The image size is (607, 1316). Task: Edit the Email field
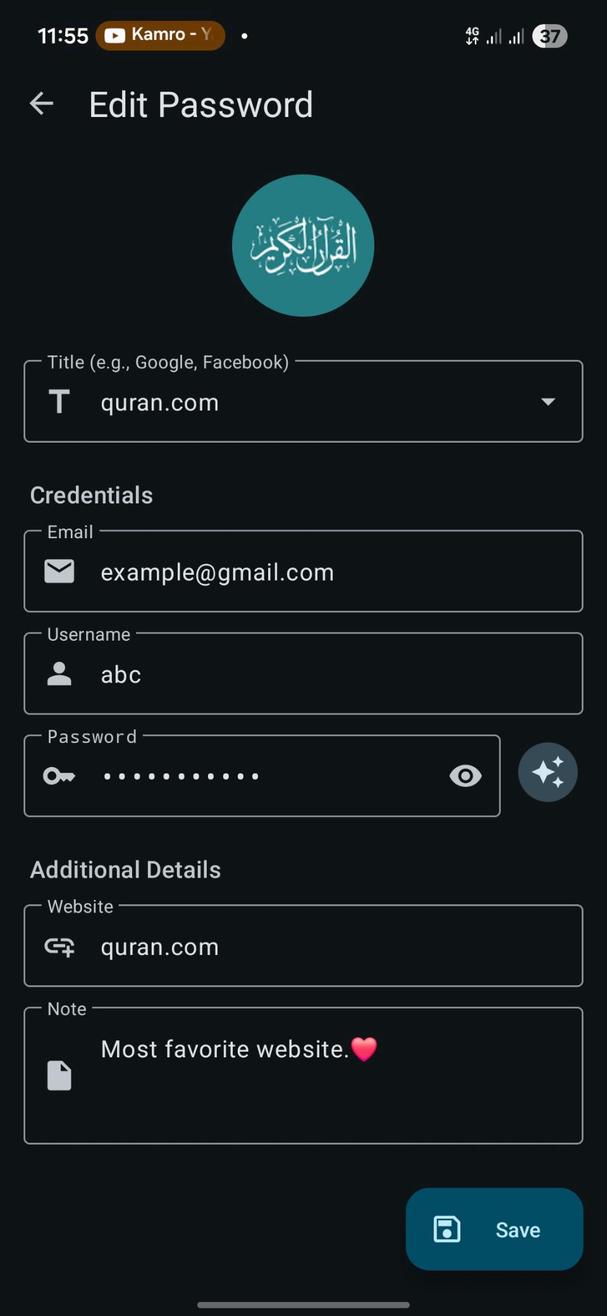click(303, 571)
